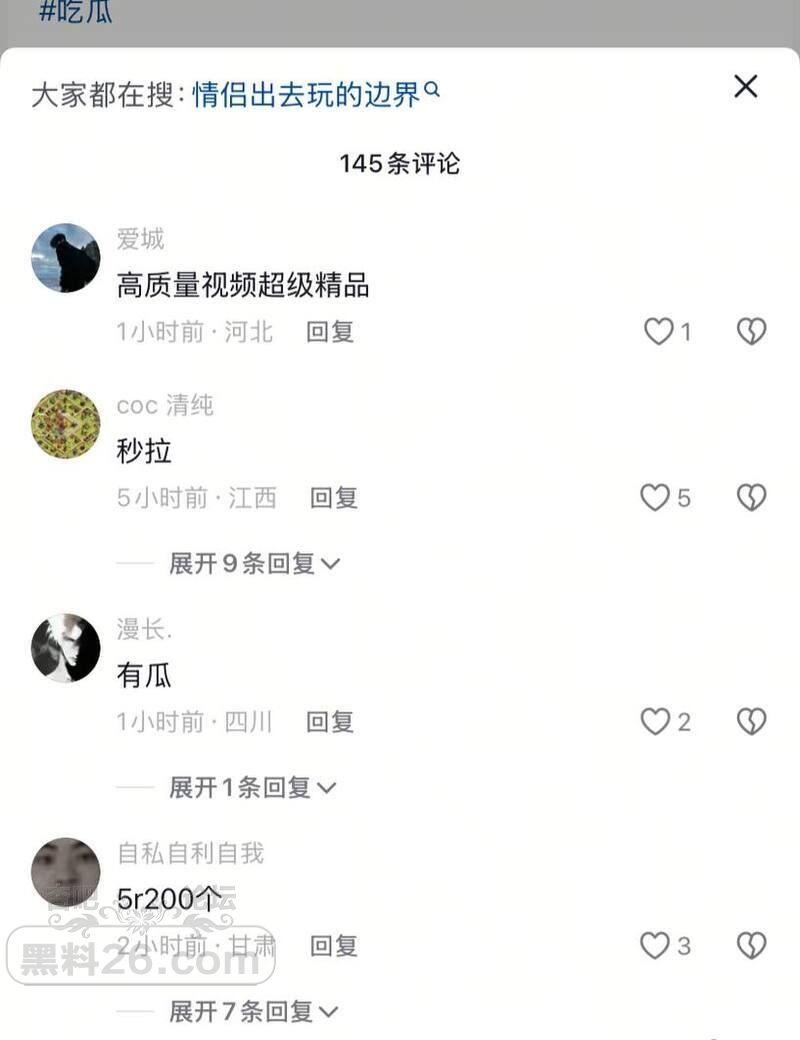Dislike 漫长.'s comment 有瓜
Image resolution: width=800 pixels, height=1040 pixels.
pyautogui.click(x=751, y=722)
